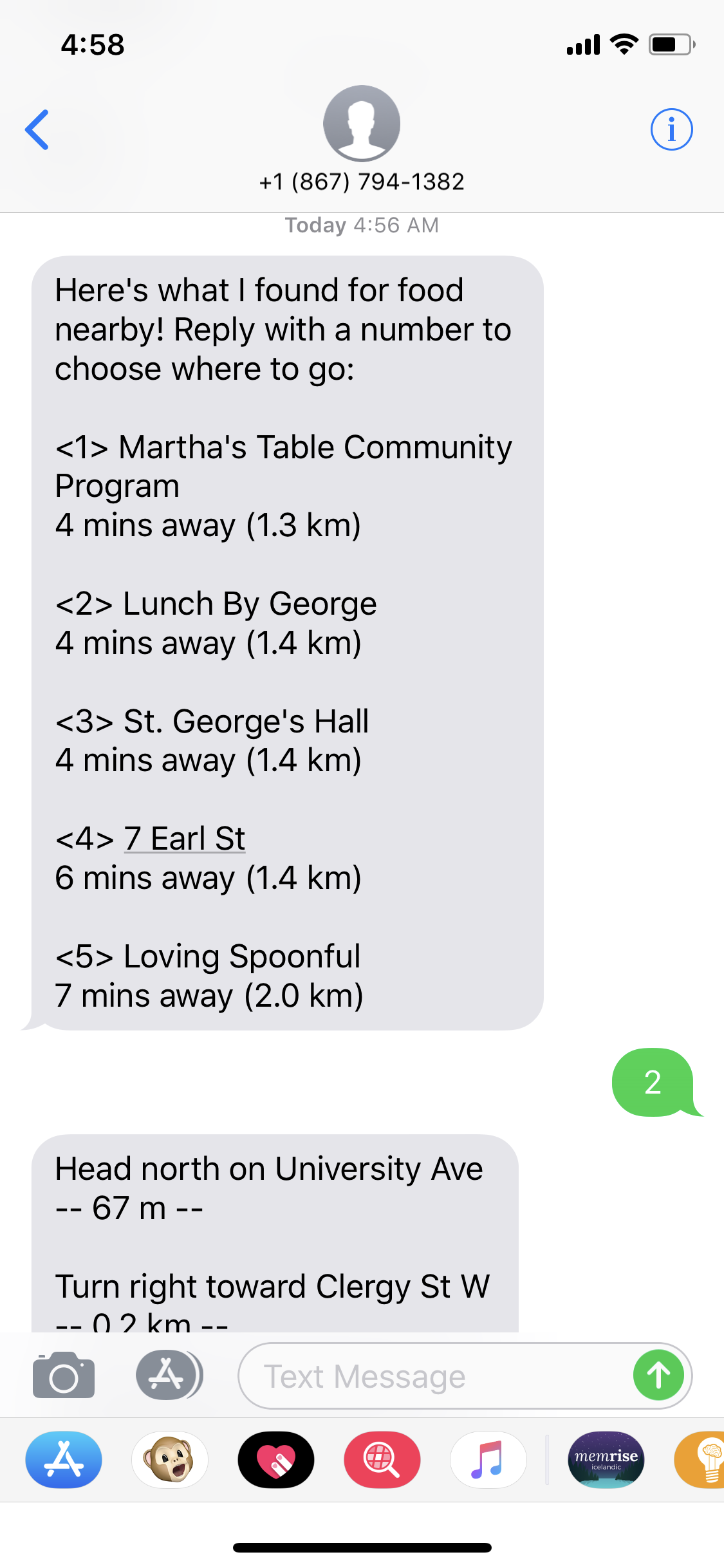The width and height of the screenshot is (724, 1568).
Task: Open the contact avatar for +1 (867) 794-1382
Action: (362, 123)
